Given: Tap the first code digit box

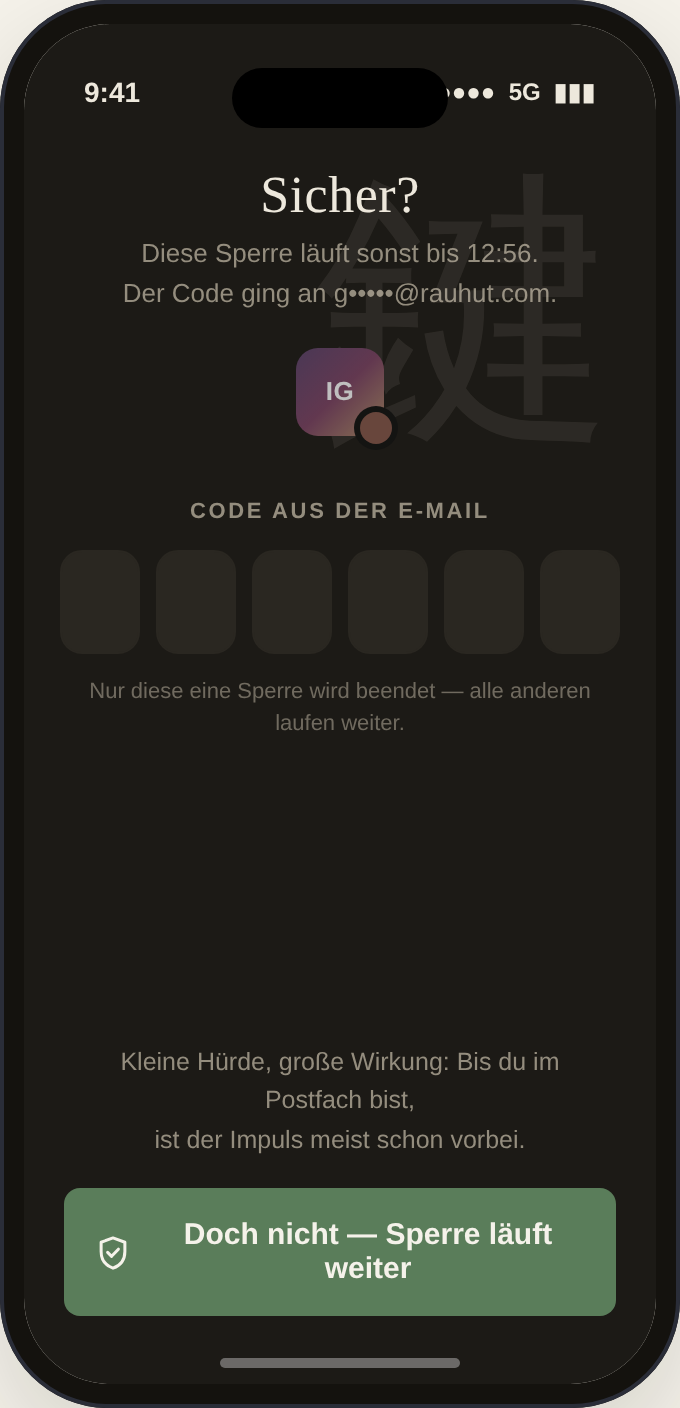Looking at the screenshot, I should (100, 602).
